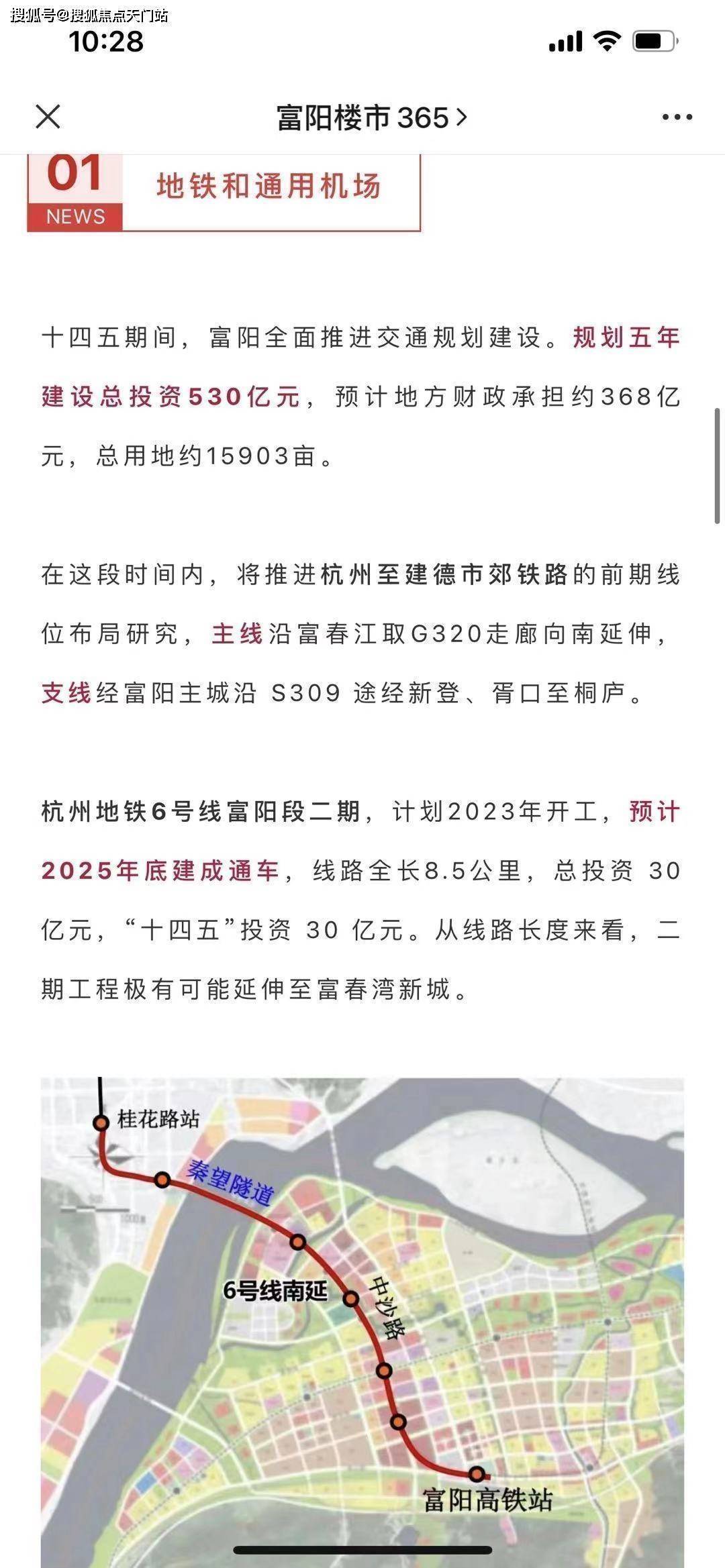View the Line 6 south extension map
Image resolution: width=725 pixels, height=1568 pixels.
coord(362,1315)
